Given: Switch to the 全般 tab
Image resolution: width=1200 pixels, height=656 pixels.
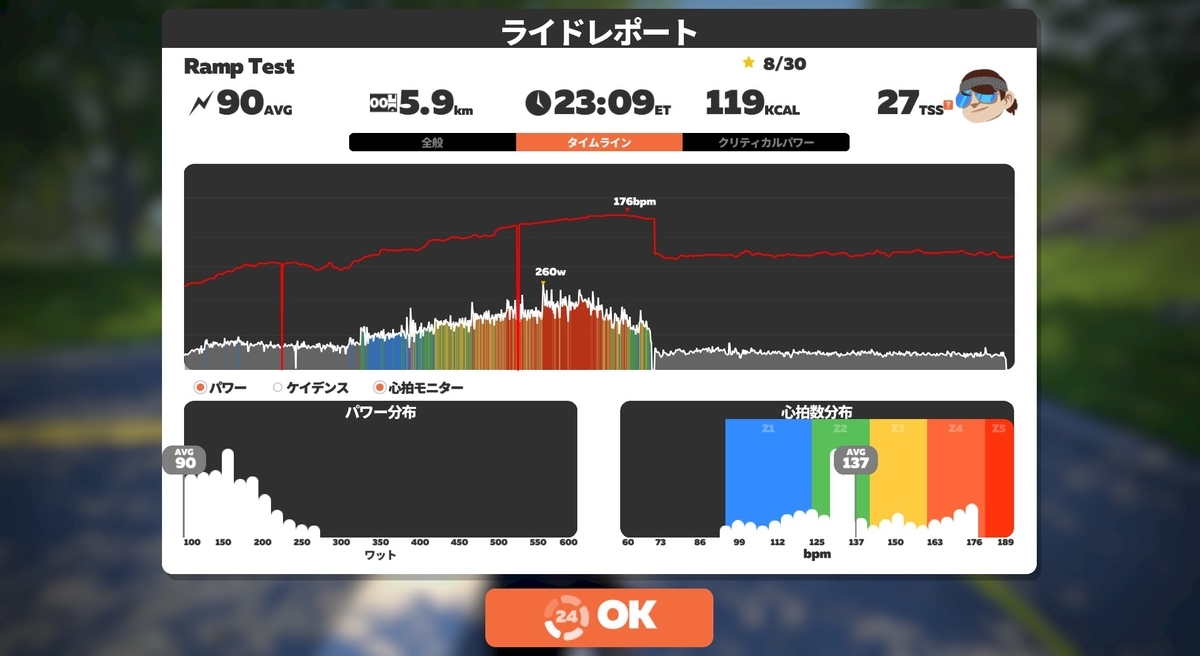Looking at the screenshot, I should 432,143.
